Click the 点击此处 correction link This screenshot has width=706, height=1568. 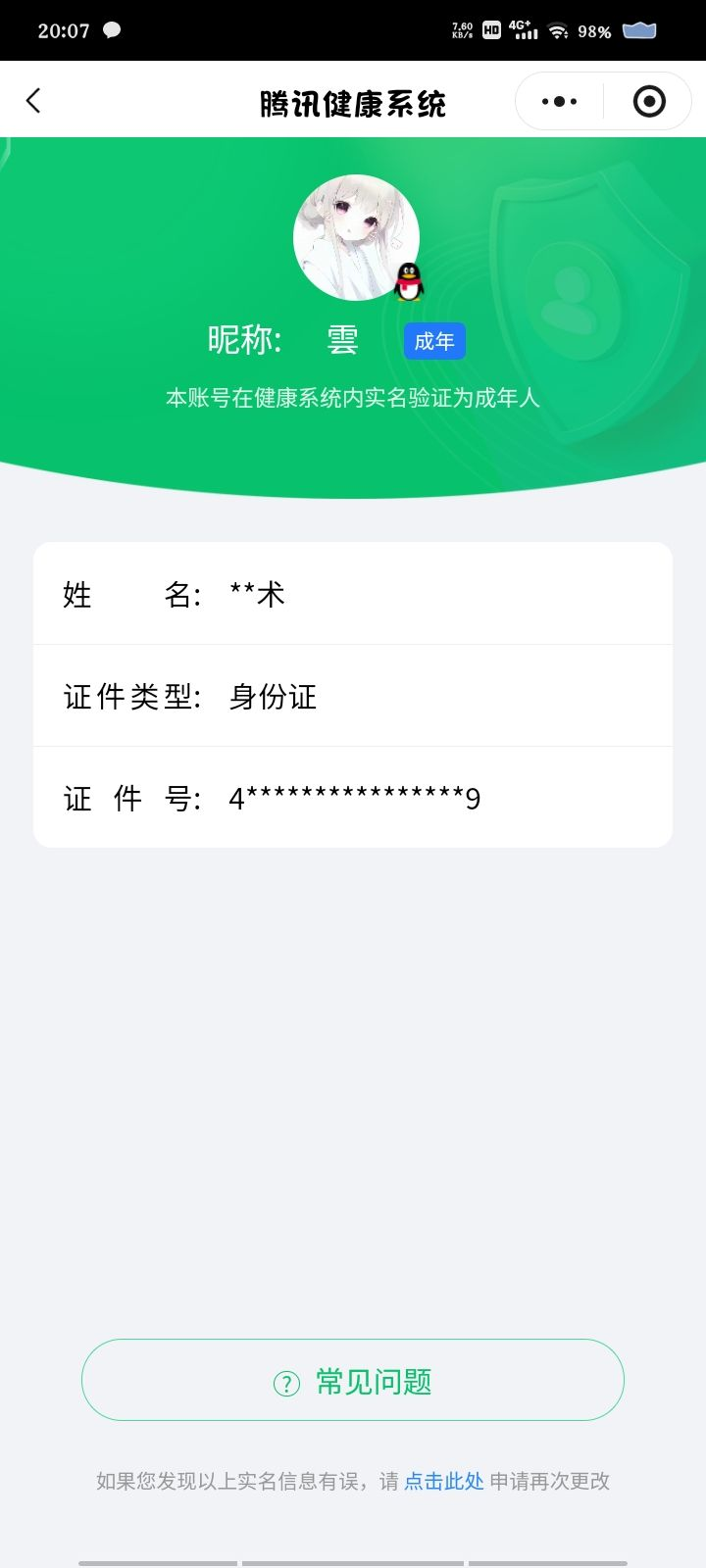point(443,1481)
